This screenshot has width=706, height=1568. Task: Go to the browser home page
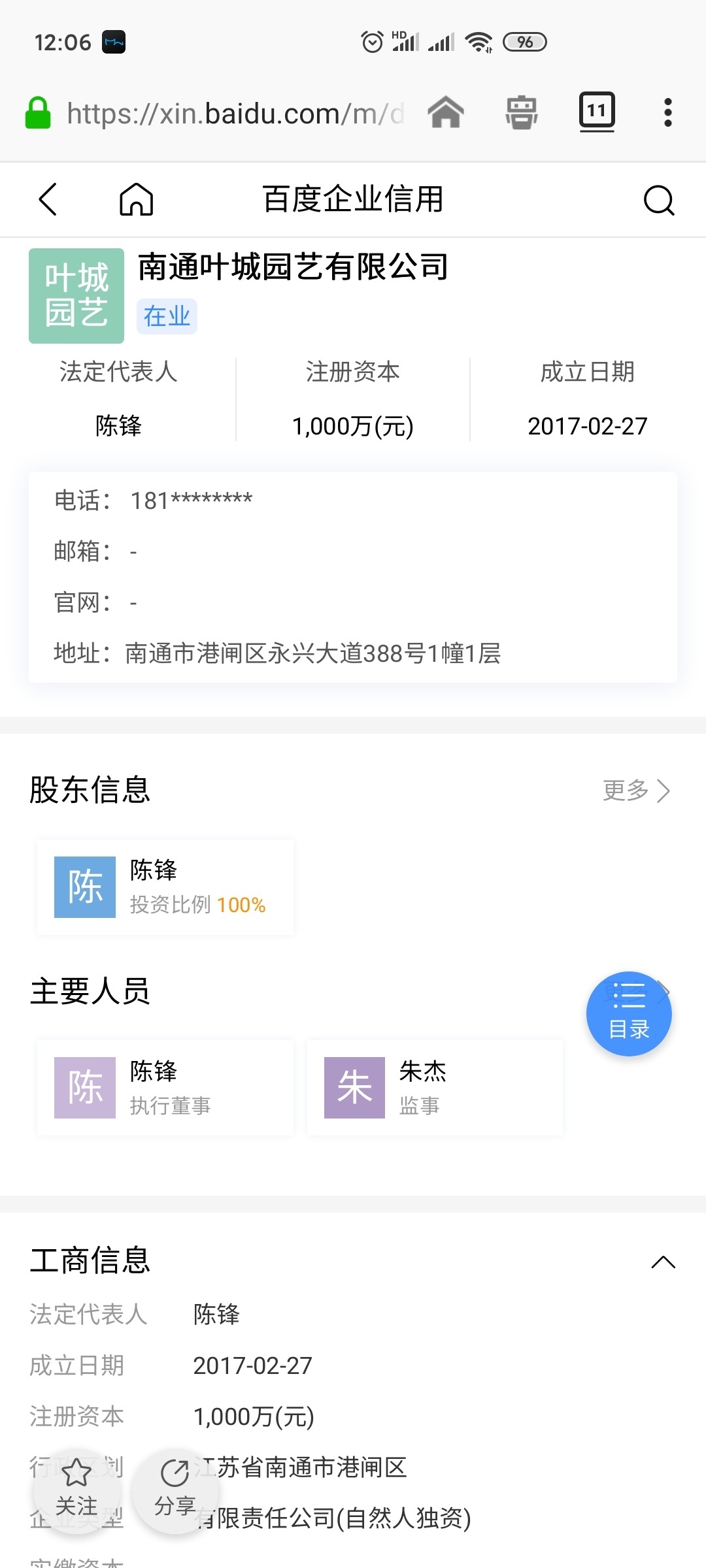(x=446, y=112)
